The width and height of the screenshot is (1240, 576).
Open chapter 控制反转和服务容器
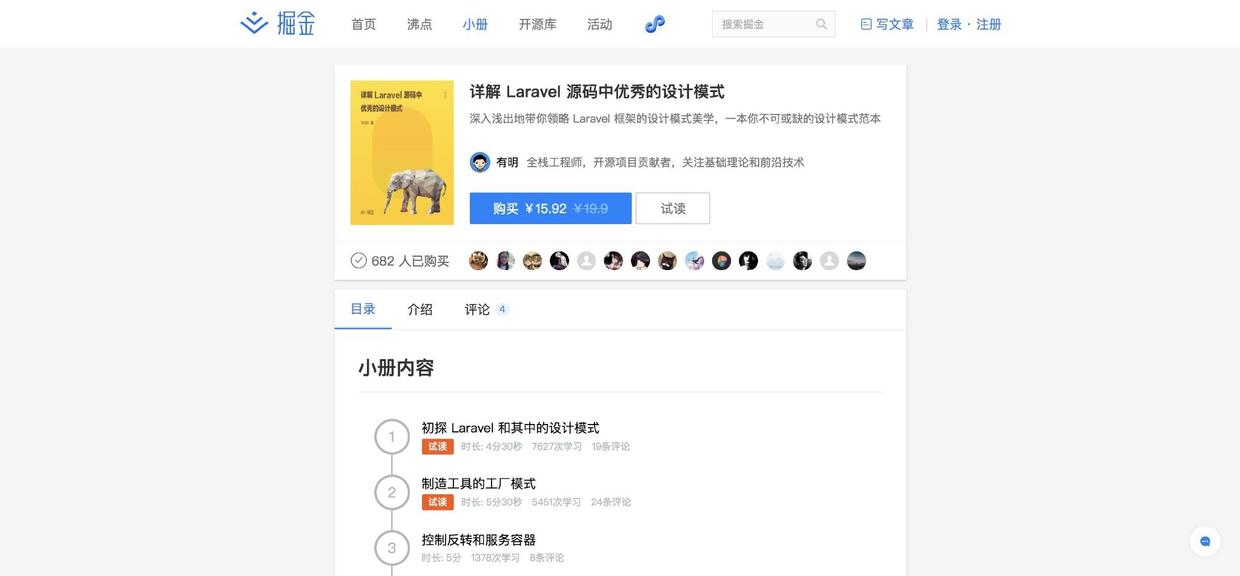point(478,540)
